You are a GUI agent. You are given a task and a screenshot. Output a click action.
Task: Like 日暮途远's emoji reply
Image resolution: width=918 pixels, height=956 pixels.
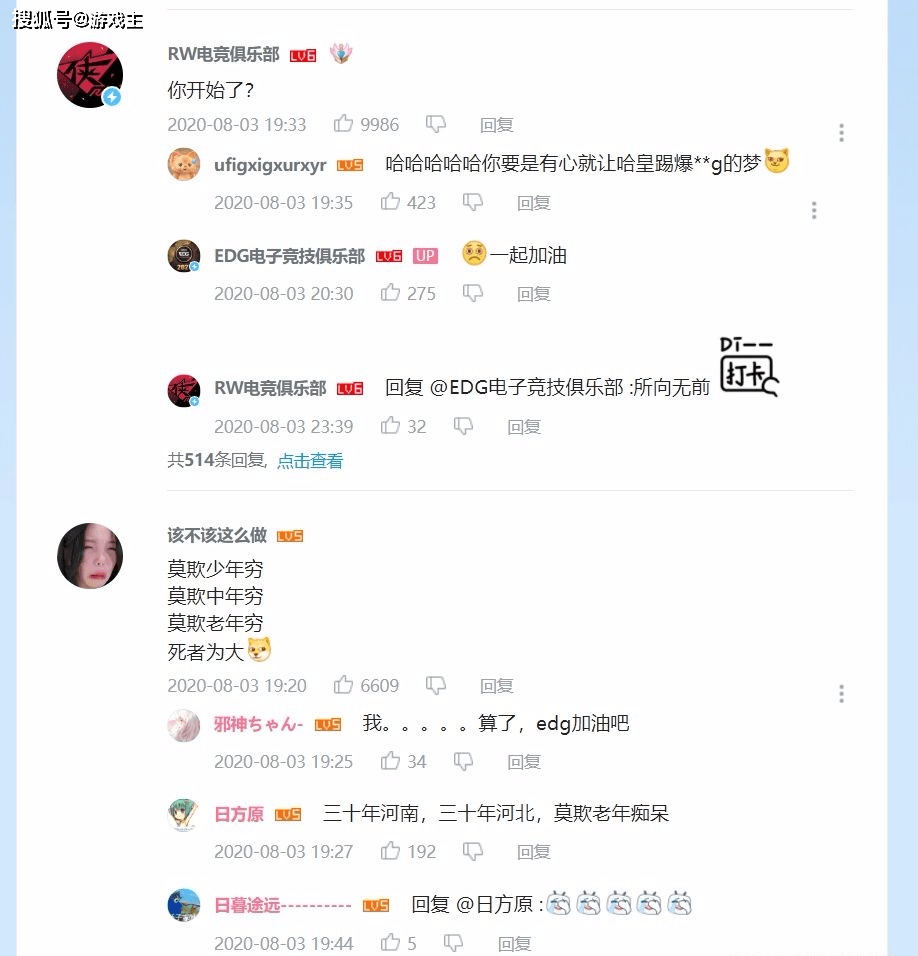391,943
